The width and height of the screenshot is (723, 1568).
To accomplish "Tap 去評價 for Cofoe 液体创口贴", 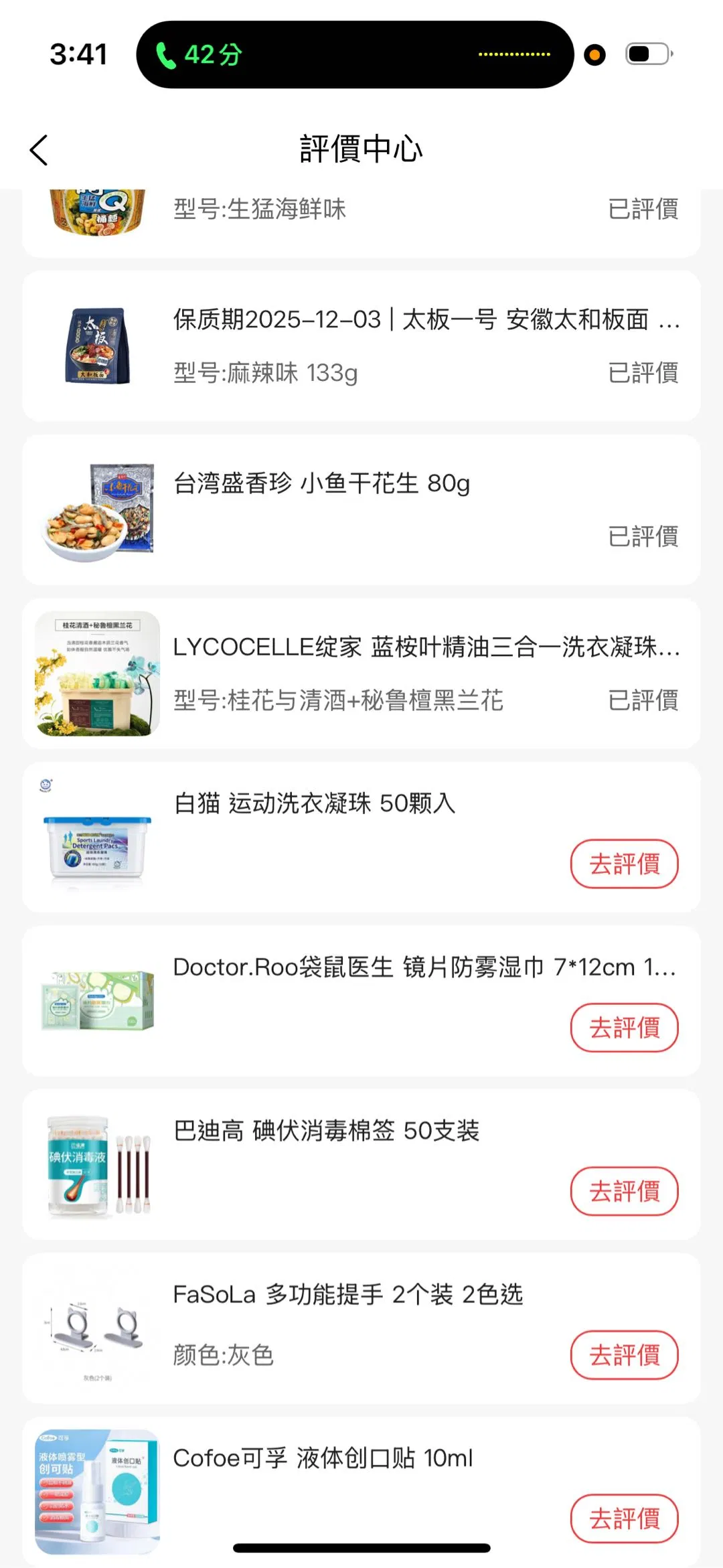I will (624, 1518).
